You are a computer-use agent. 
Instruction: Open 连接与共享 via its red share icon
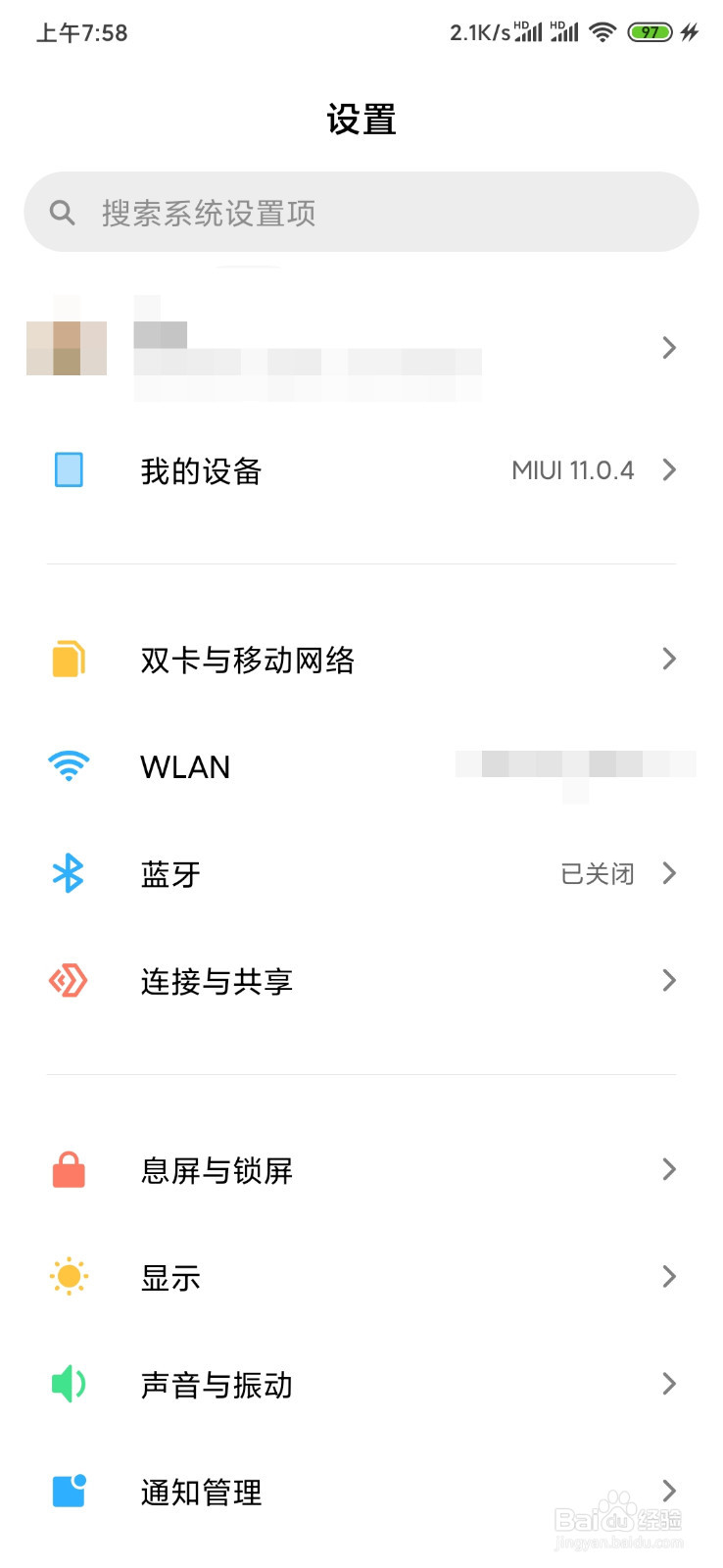[67, 981]
